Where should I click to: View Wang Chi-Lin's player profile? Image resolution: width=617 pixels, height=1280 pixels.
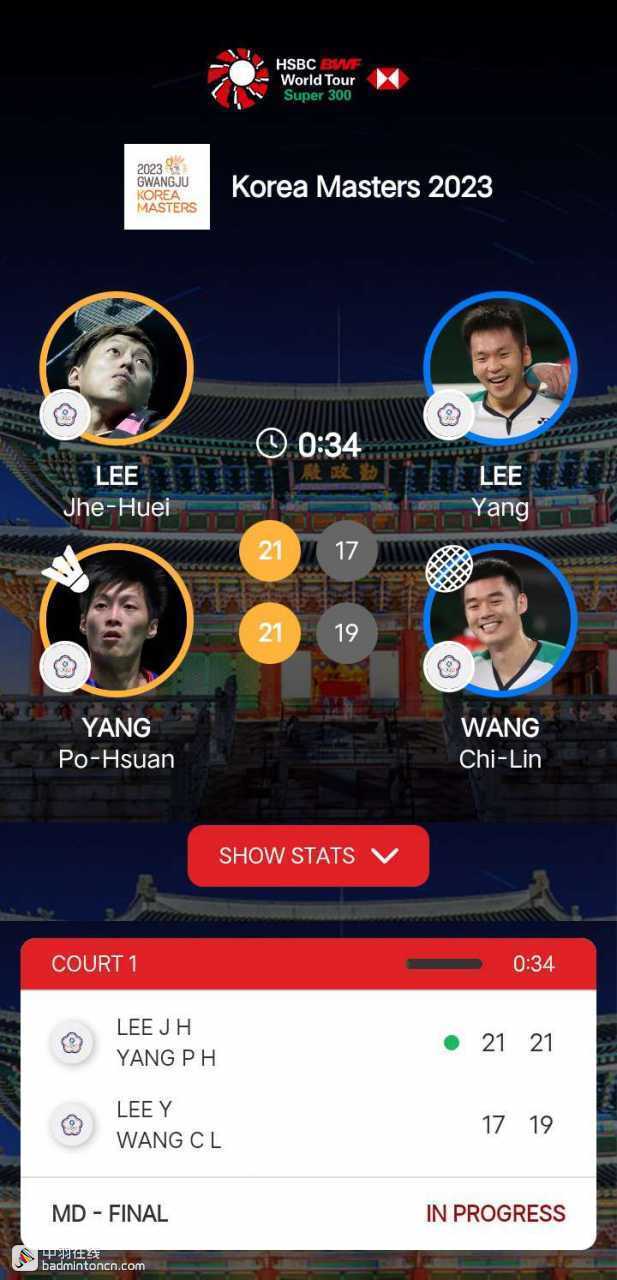coord(500,620)
